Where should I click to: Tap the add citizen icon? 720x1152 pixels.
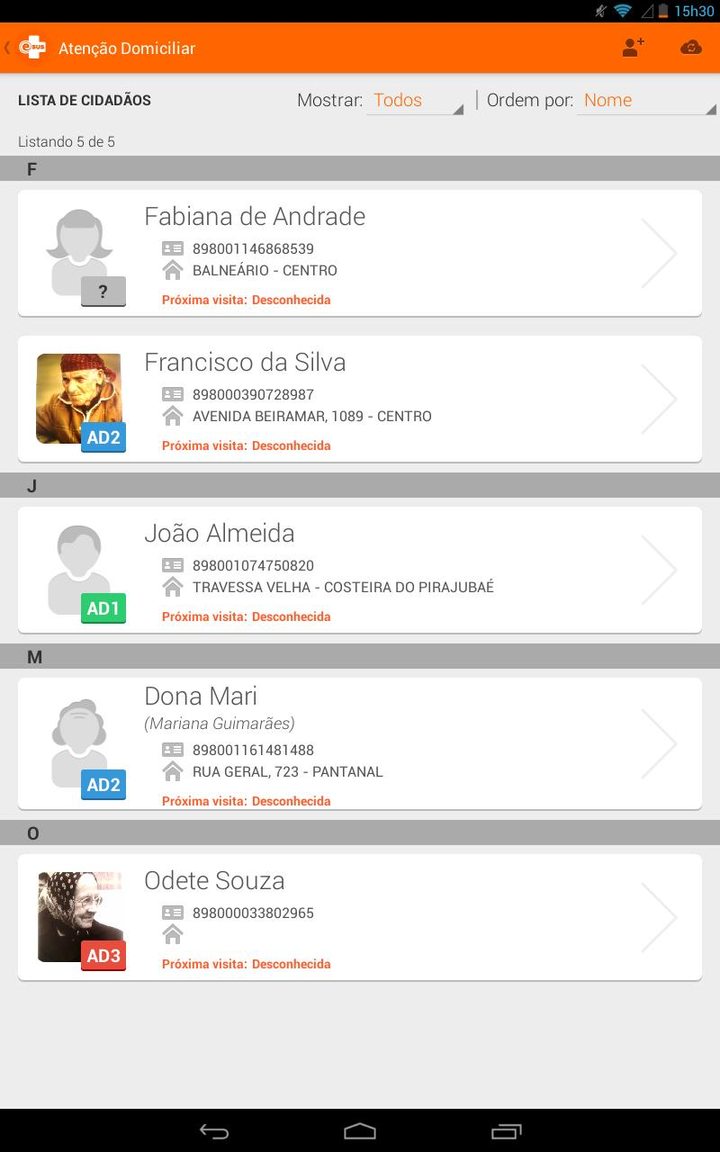(633, 48)
